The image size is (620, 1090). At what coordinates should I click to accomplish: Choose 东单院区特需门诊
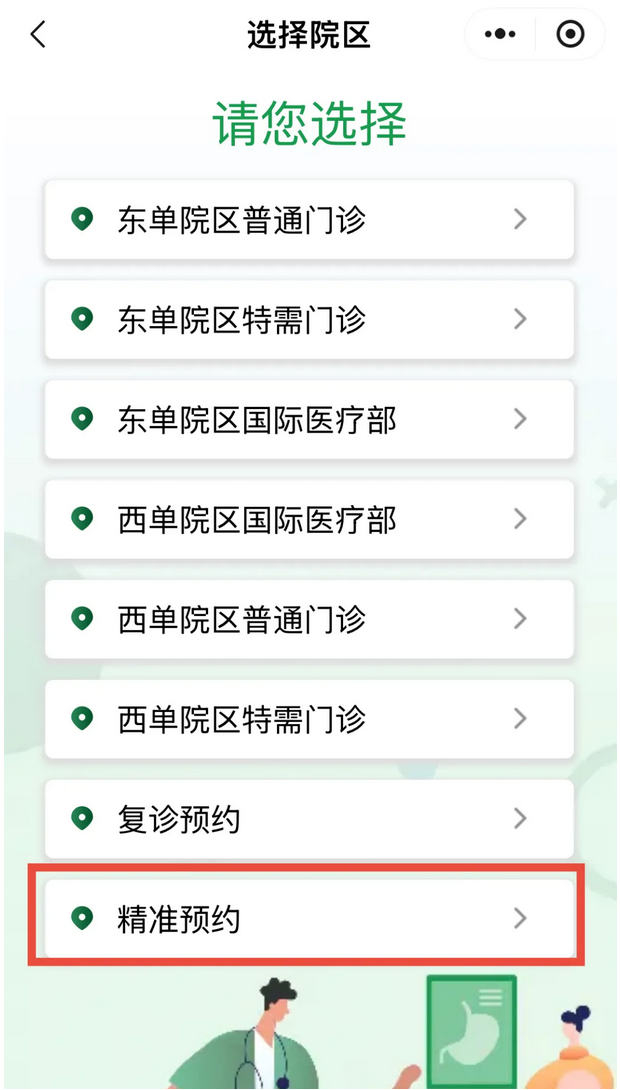coord(309,319)
